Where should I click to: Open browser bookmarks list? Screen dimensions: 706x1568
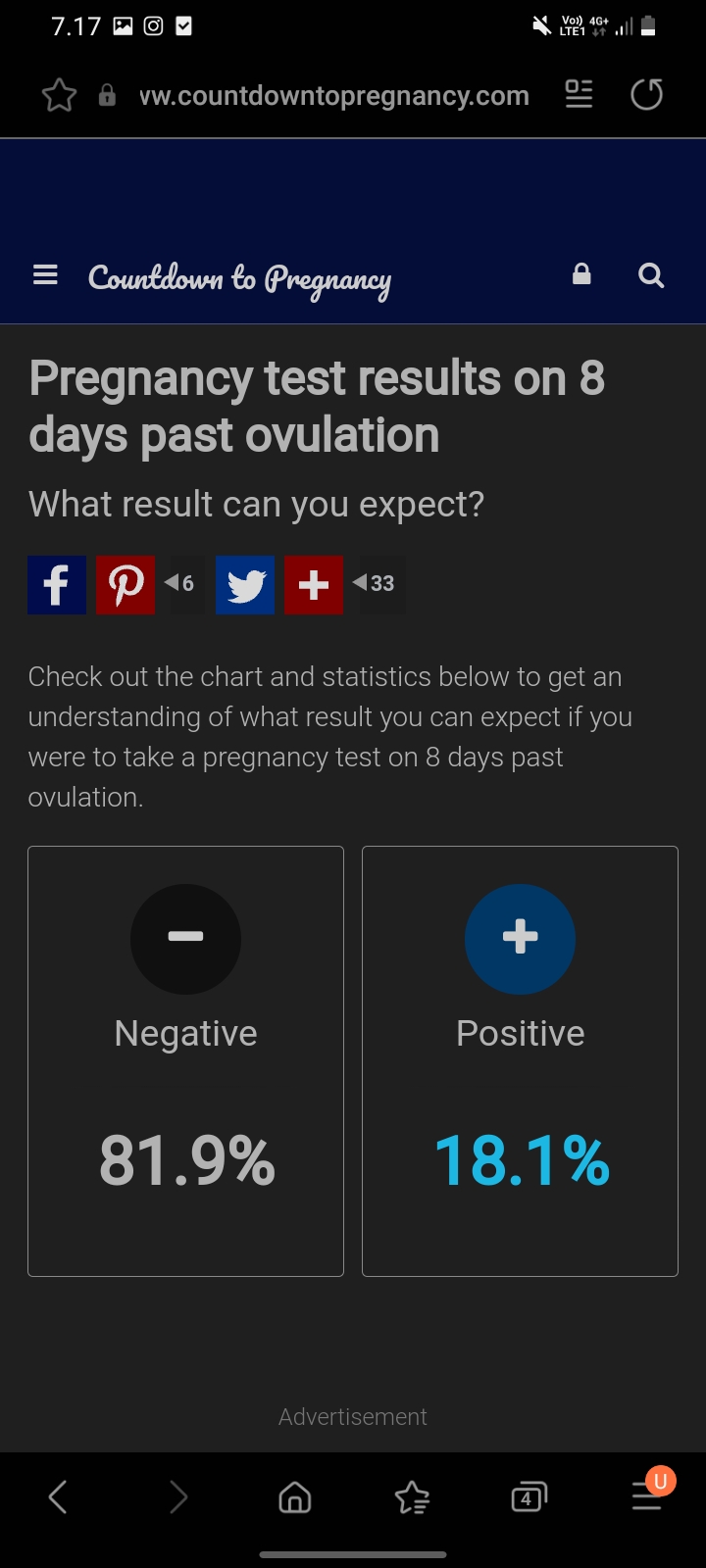point(412,1496)
